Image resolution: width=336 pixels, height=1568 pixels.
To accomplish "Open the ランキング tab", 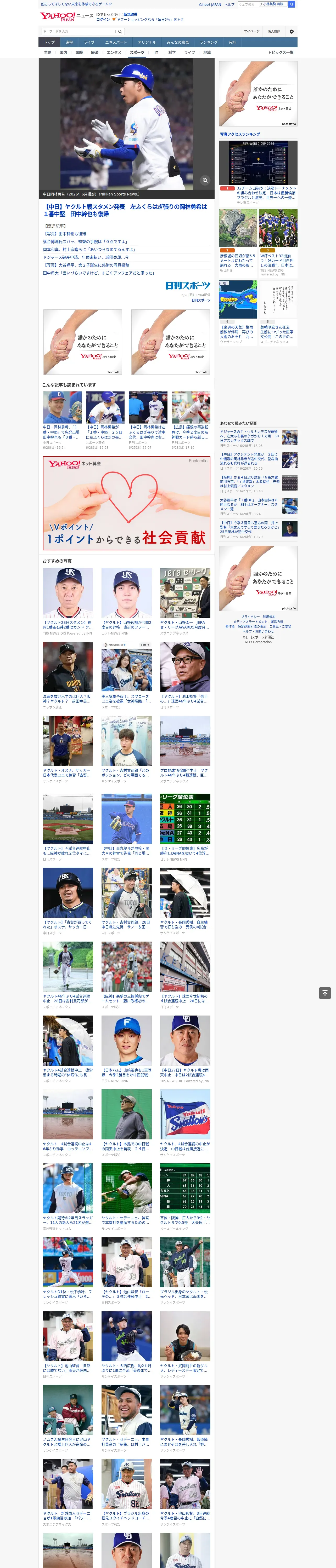I will [x=209, y=43].
